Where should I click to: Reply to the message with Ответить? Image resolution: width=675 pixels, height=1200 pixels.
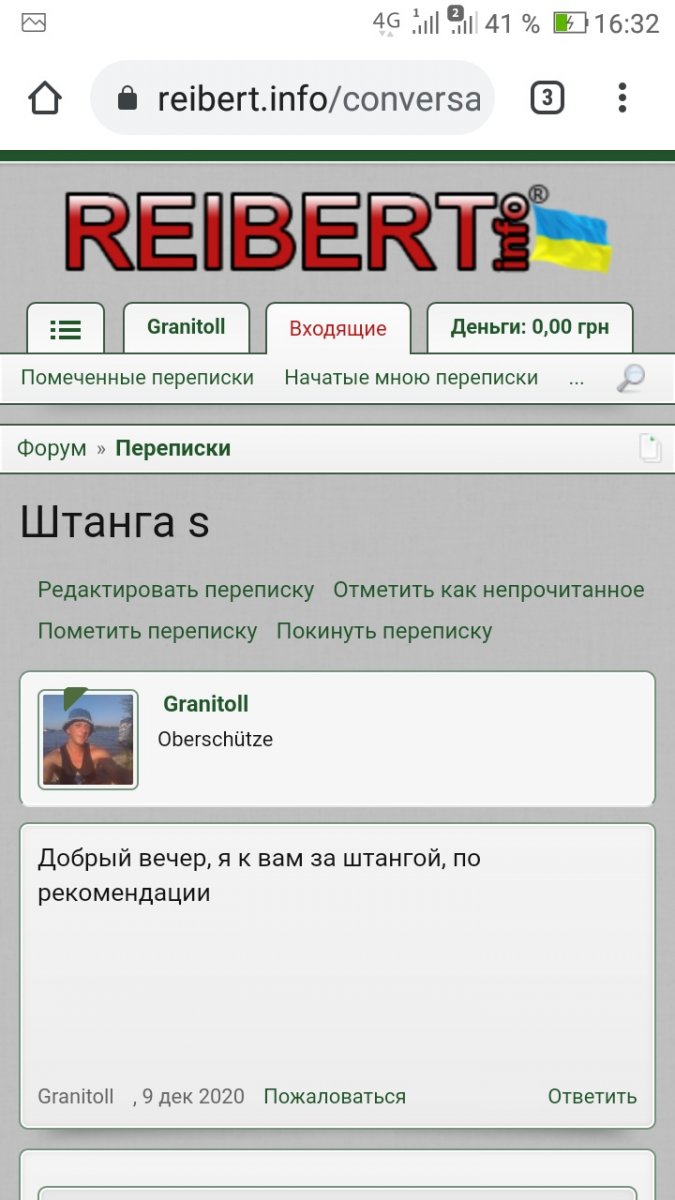(592, 1096)
